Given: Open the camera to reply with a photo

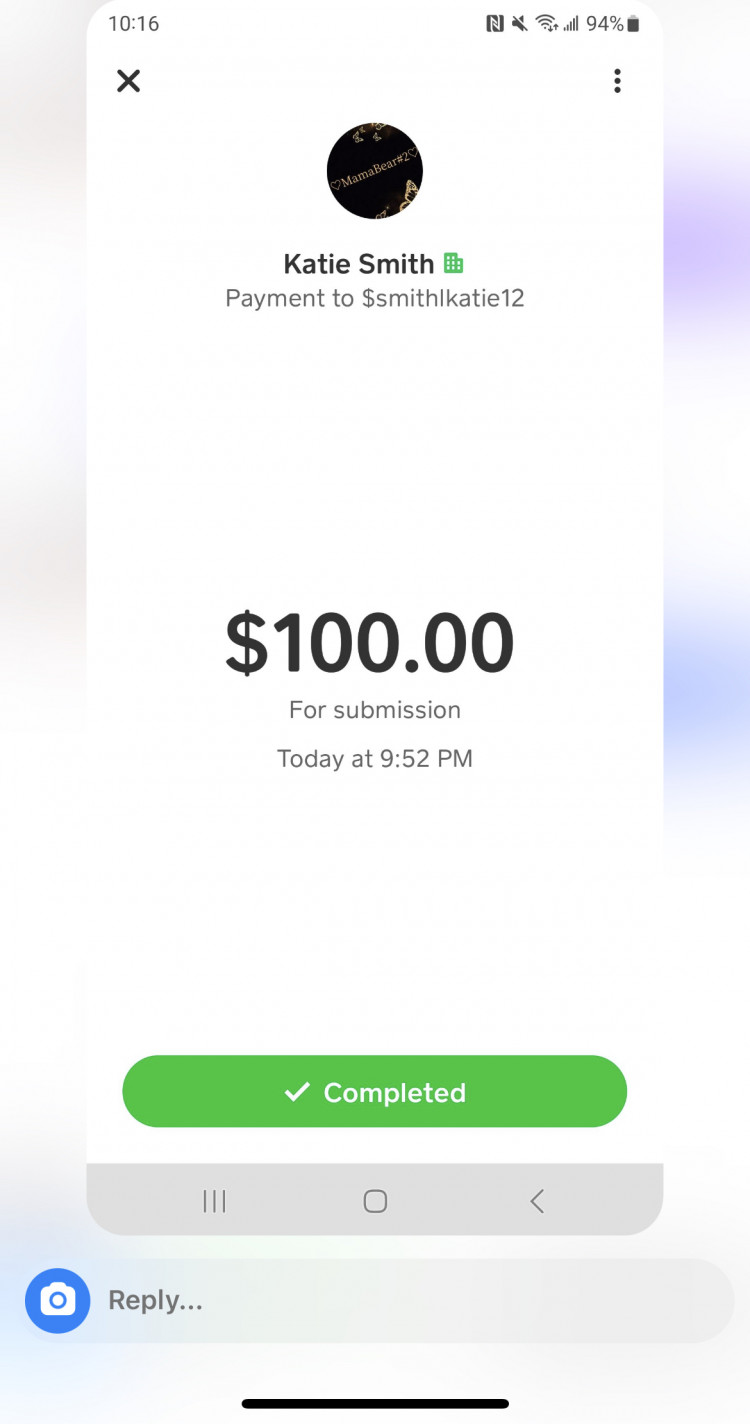Looking at the screenshot, I should click(57, 1300).
